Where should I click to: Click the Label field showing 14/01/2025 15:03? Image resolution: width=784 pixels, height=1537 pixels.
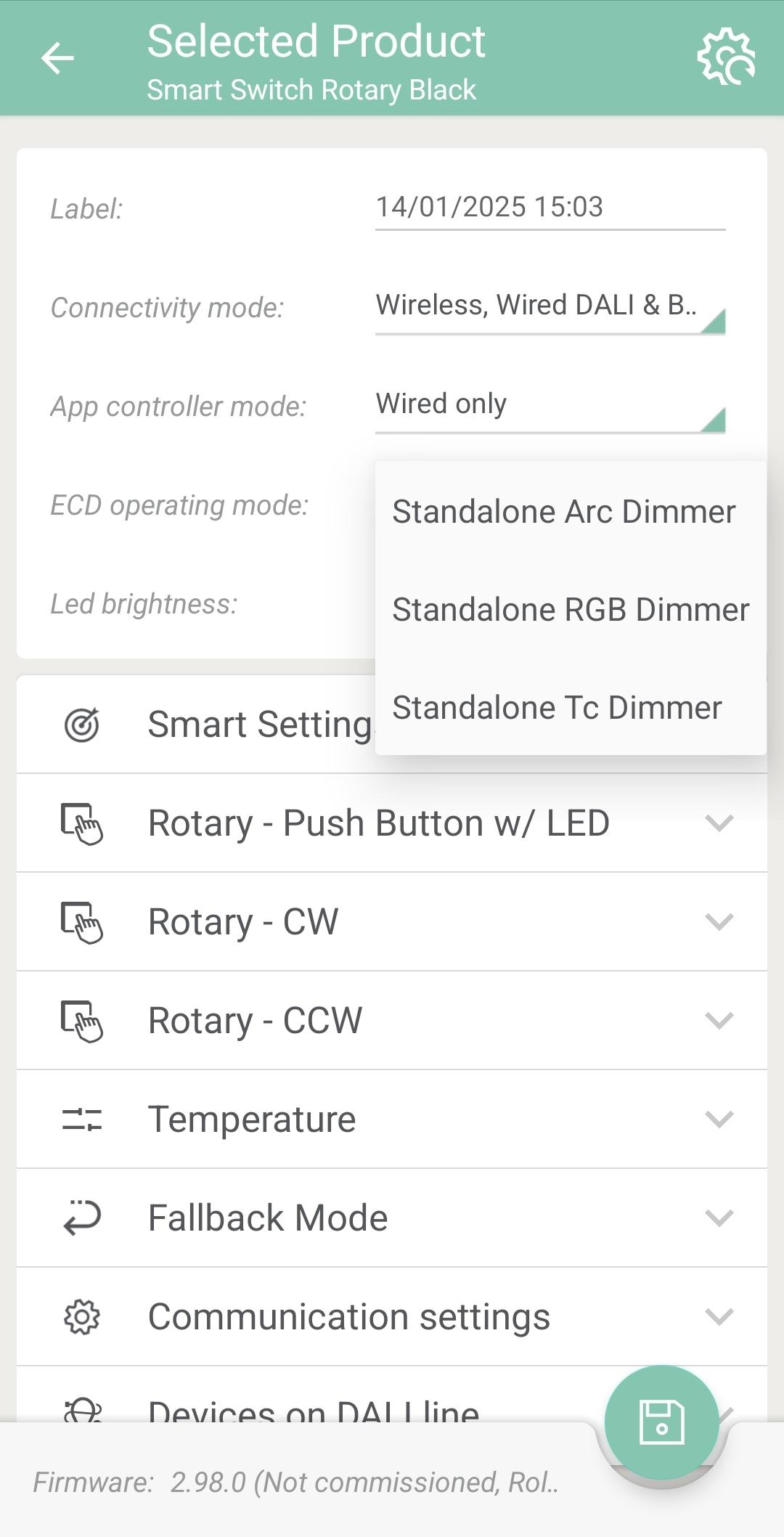pyautogui.click(x=550, y=207)
